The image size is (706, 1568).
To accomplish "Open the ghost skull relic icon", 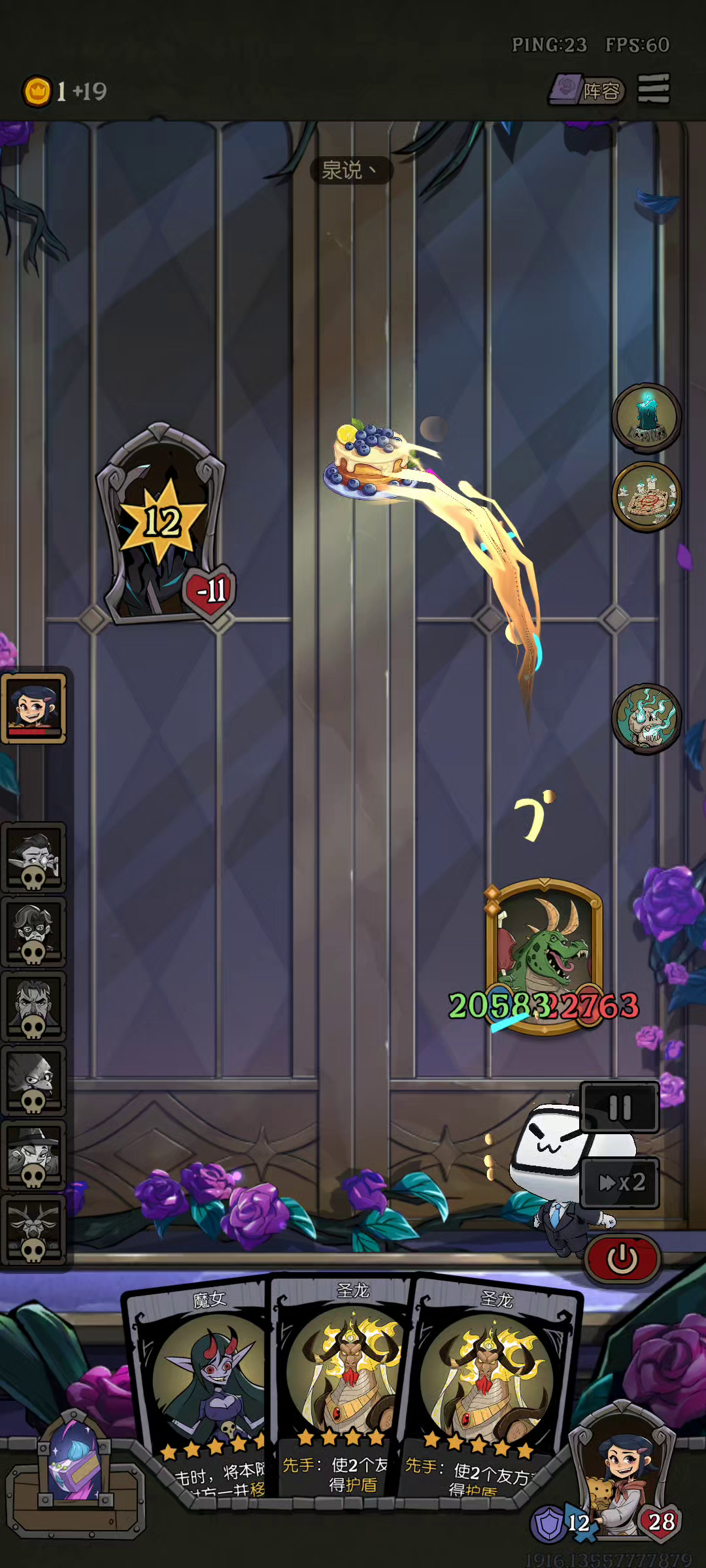I will (x=646, y=719).
